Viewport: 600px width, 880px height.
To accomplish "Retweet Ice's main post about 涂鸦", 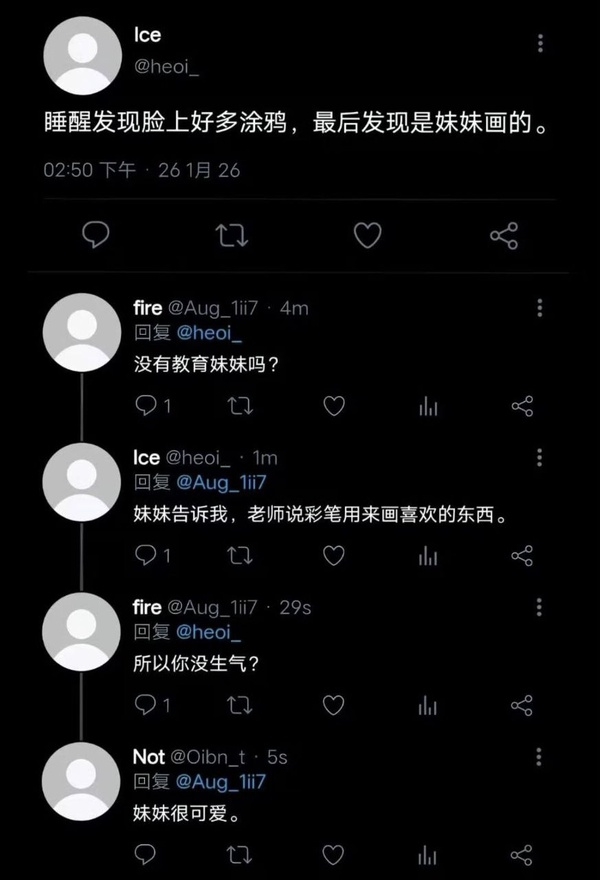I will (x=233, y=235).
